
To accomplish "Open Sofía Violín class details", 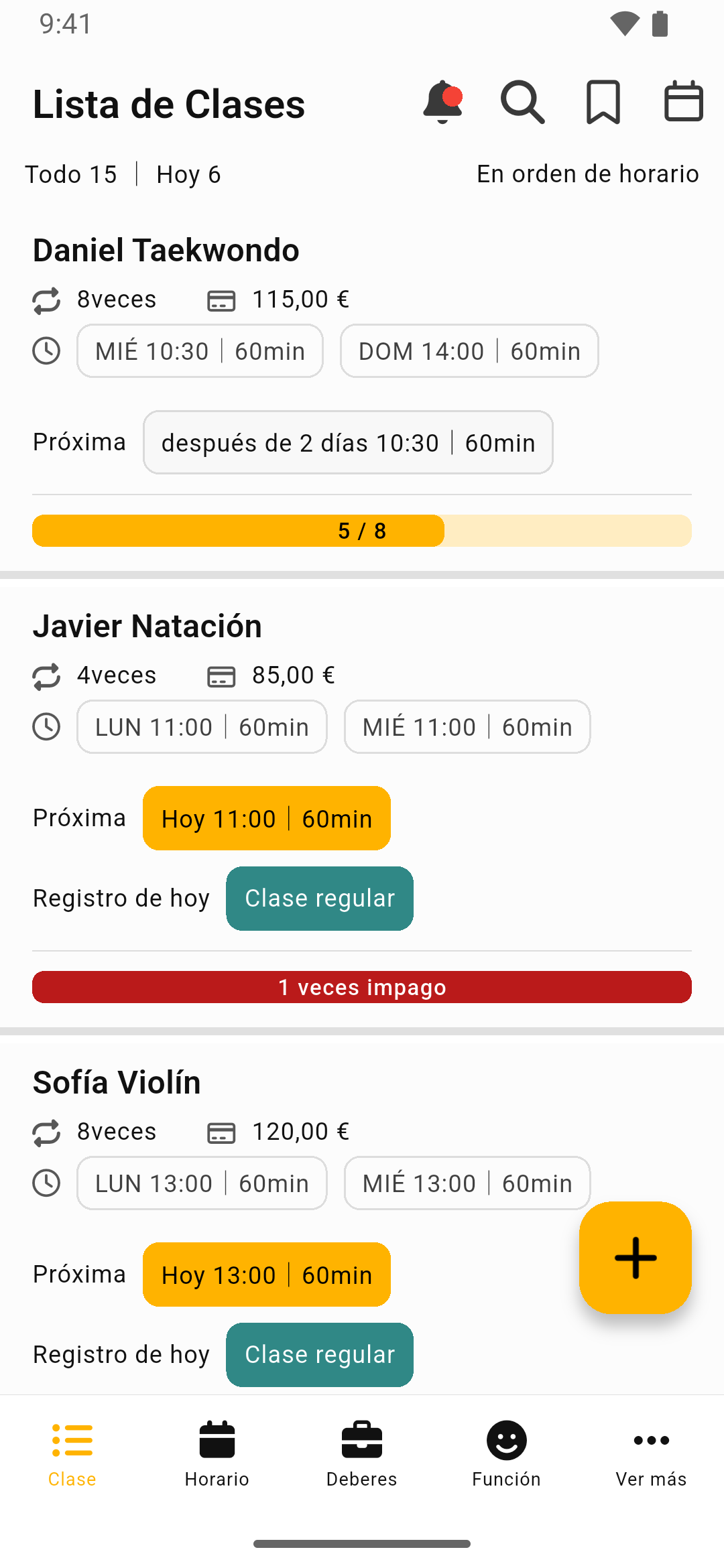I will pos(117,1082).
